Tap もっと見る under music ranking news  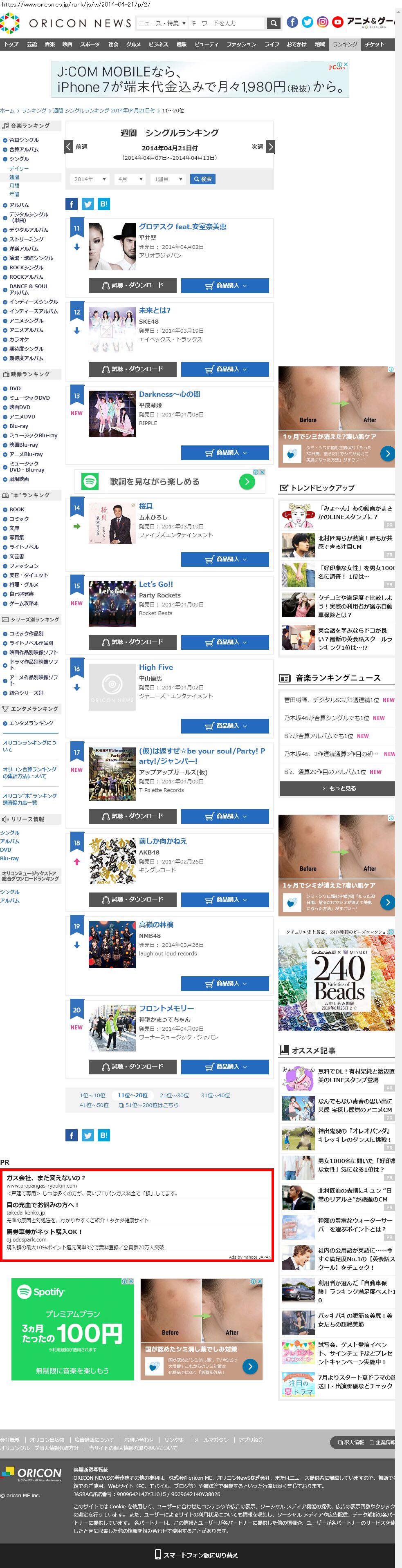[338, 788]
